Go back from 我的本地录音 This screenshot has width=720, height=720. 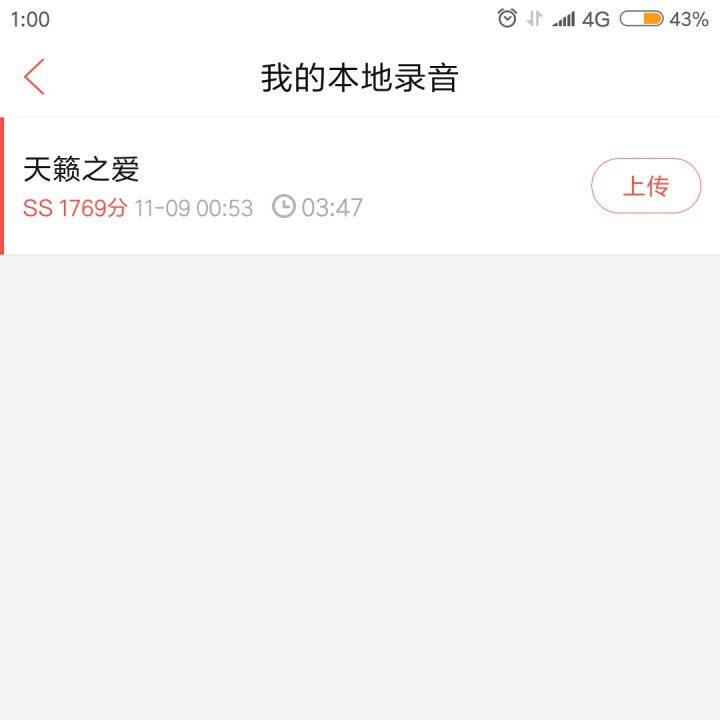[x=35, y=77]
